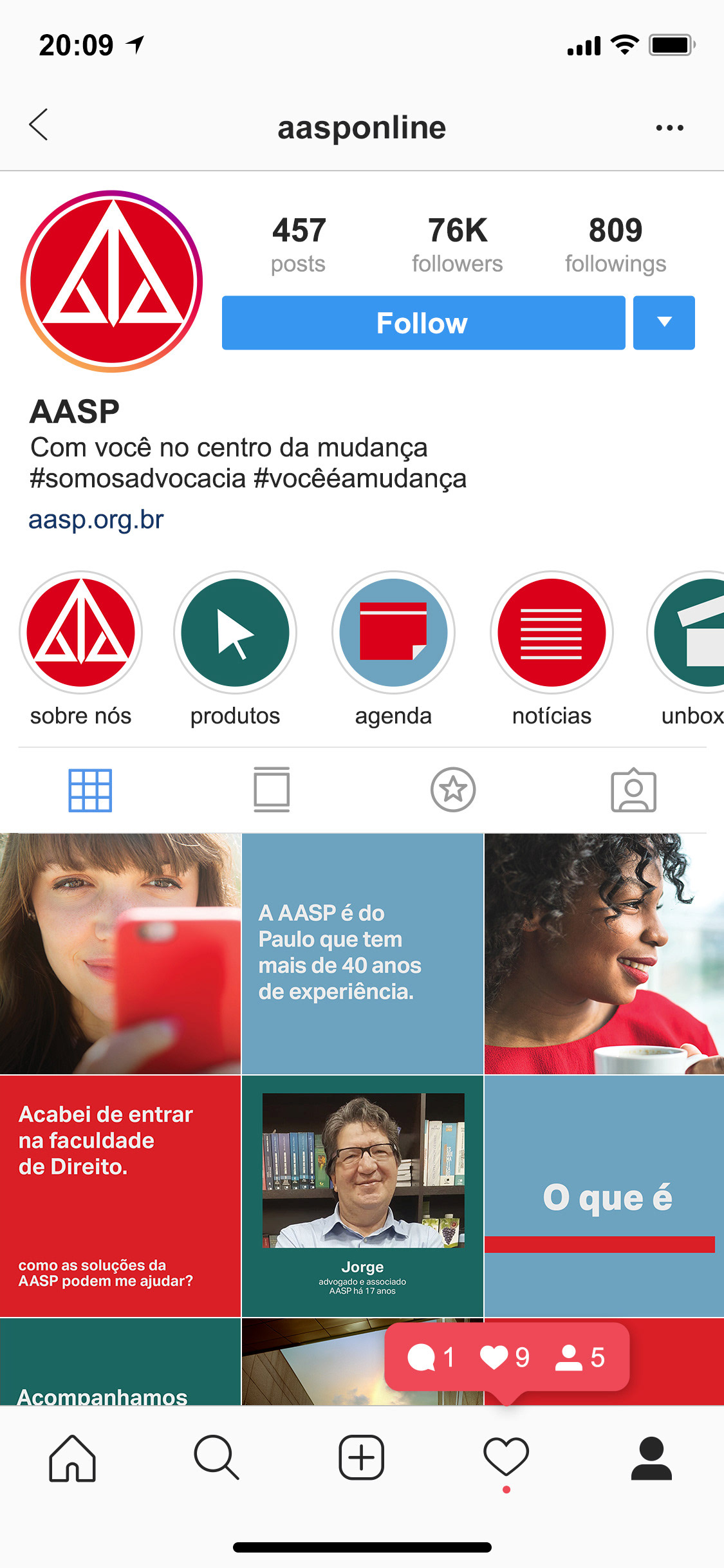Open the aasp.org.br website link
Screen dimensions: 724x1568
point(97,519)
